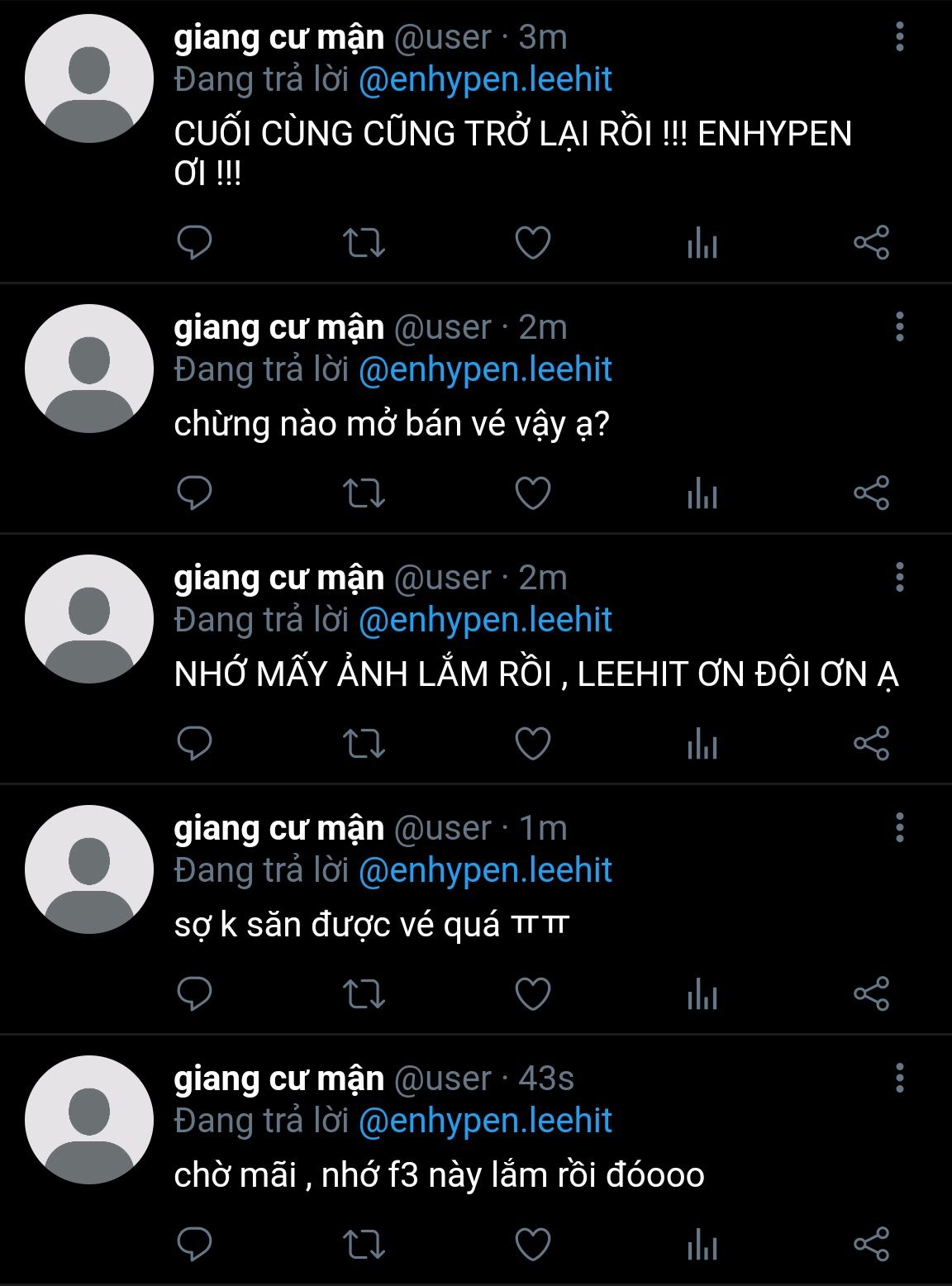952x1286 pixels.
Task: Open profile avatar on the 3m reply
Action: pyautogui.click(x=89, y=79)
